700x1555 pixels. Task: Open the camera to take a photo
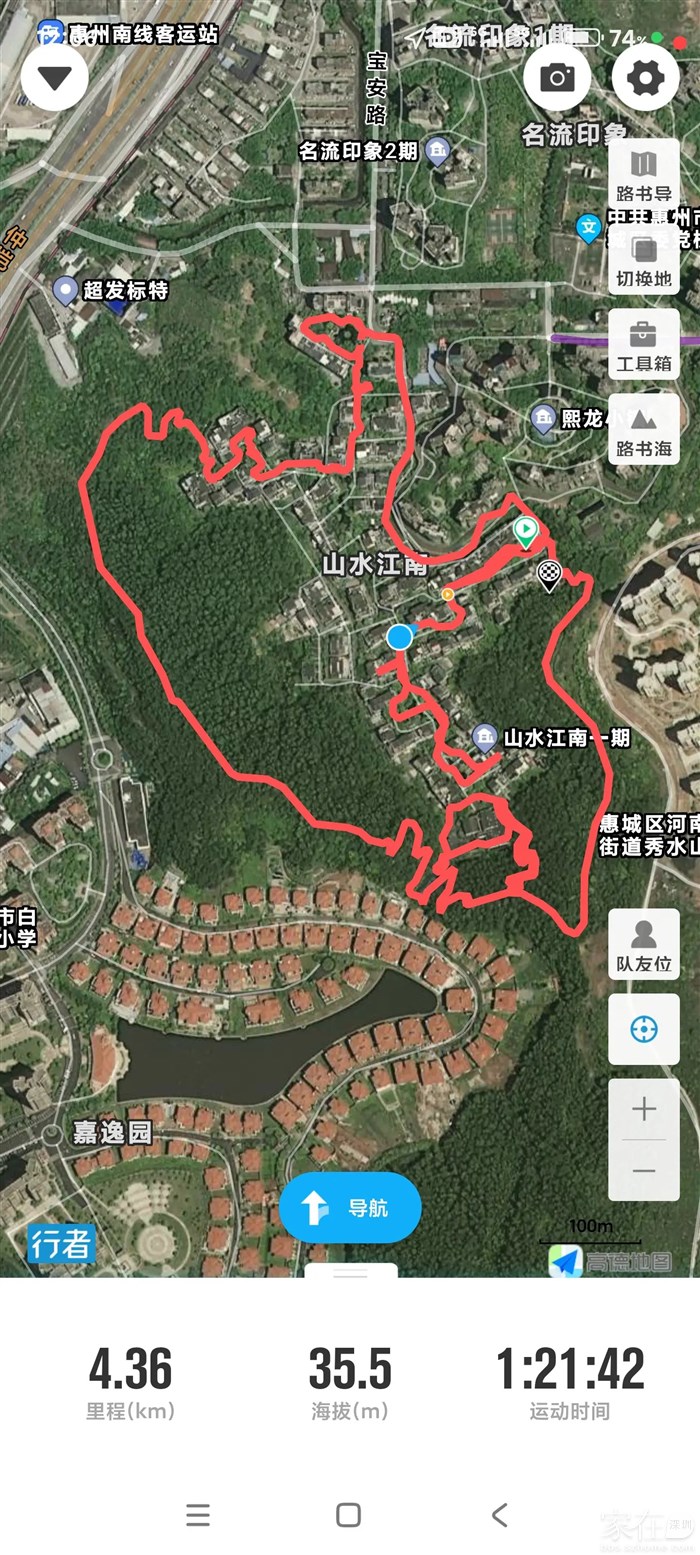coord(557,77)
